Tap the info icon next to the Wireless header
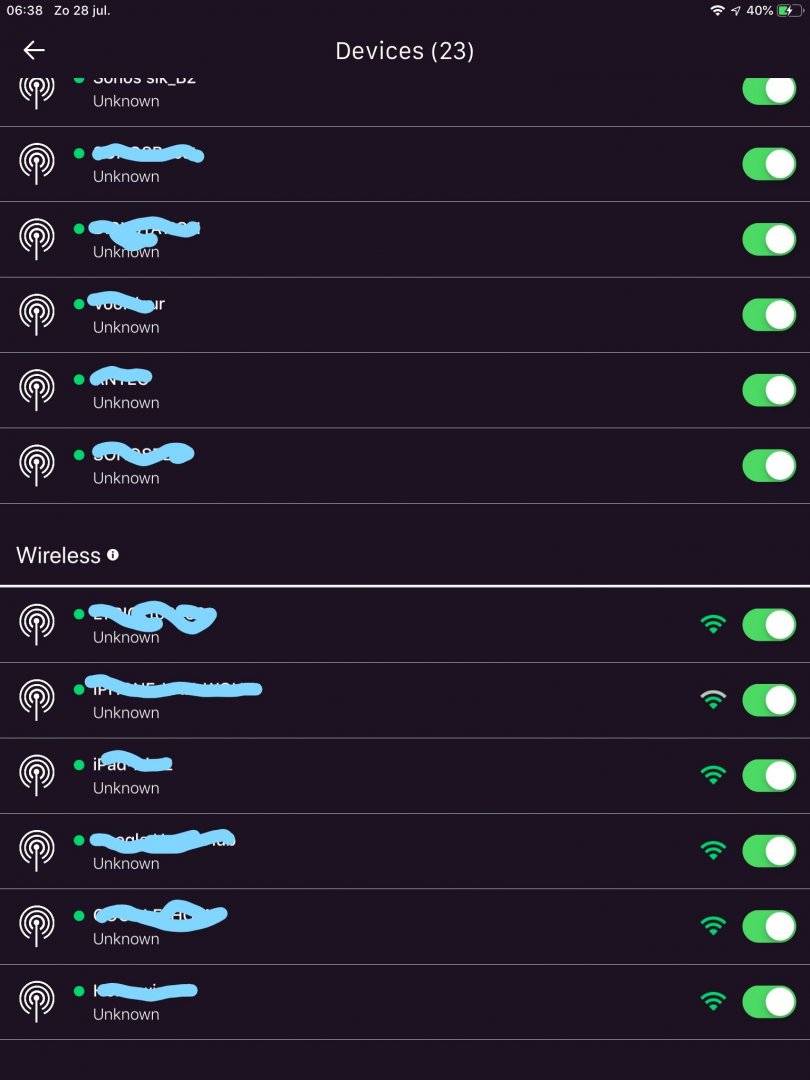 (113, 555)
